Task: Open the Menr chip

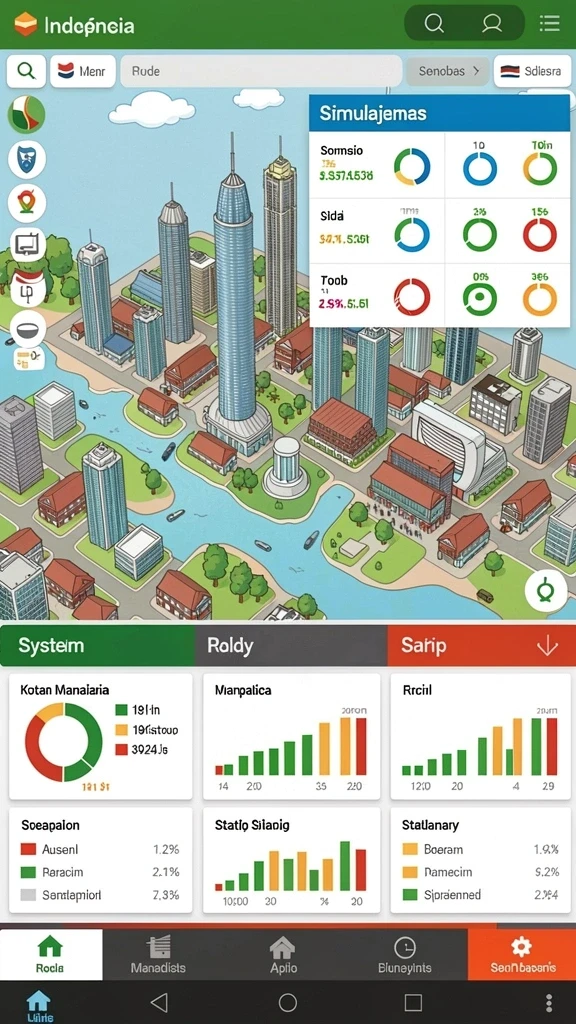Action: [83, 71]
